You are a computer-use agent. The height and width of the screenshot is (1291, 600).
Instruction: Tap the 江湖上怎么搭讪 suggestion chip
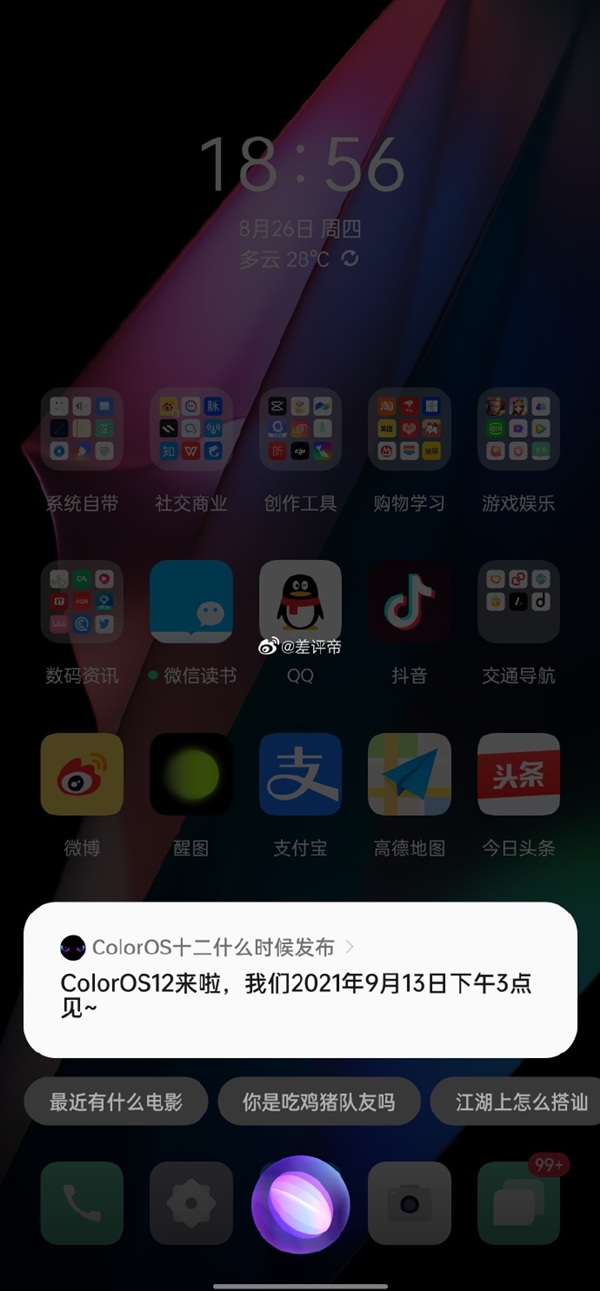[520, 1102]
